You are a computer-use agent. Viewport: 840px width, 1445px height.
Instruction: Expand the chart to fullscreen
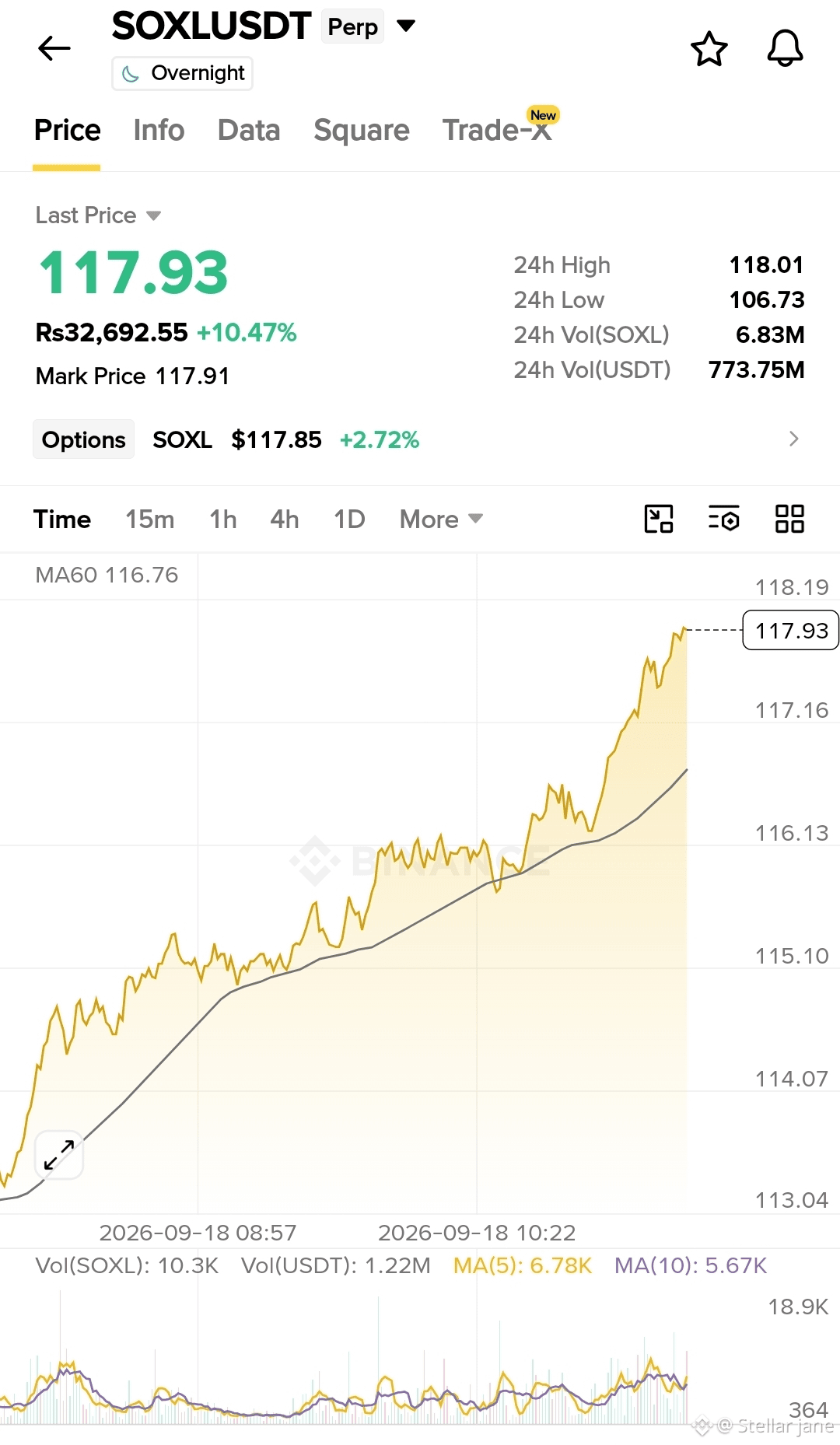click(59, 1154)
